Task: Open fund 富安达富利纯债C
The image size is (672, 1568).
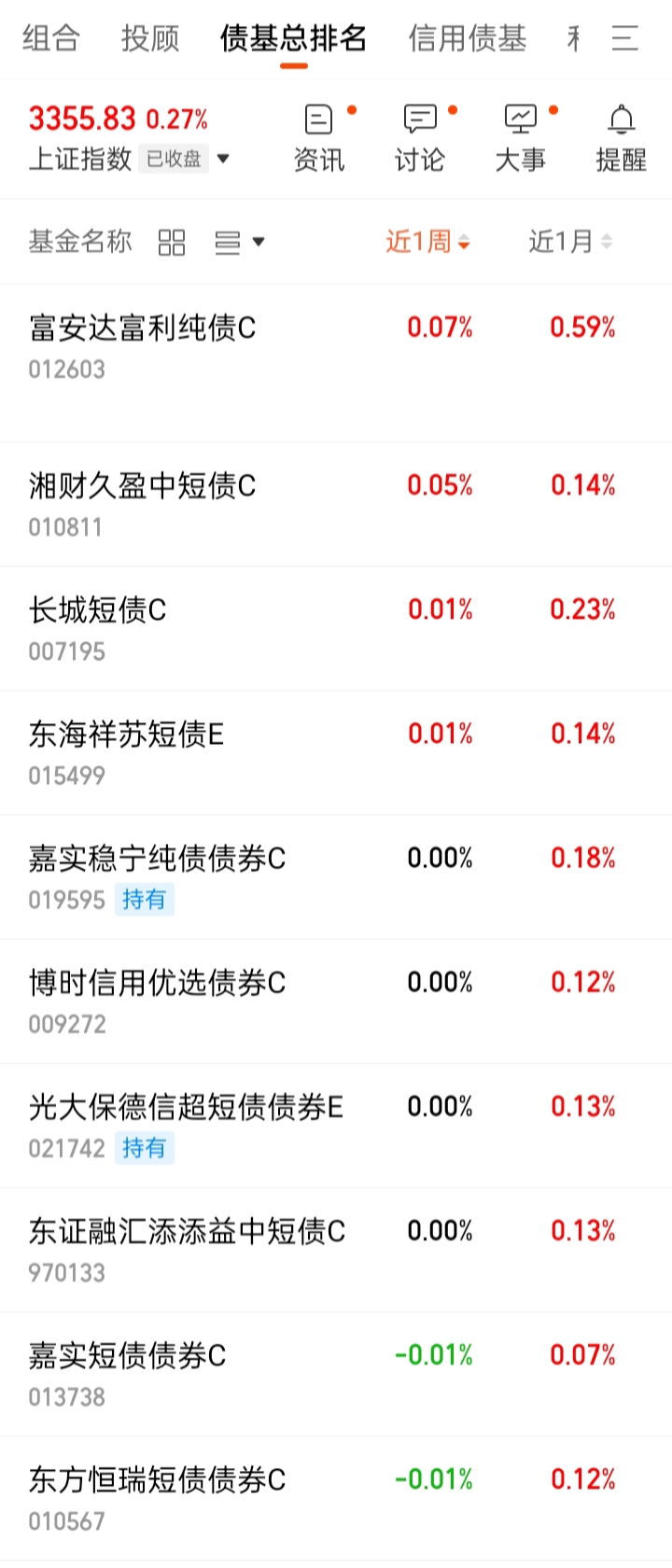Action: (336, 363)
